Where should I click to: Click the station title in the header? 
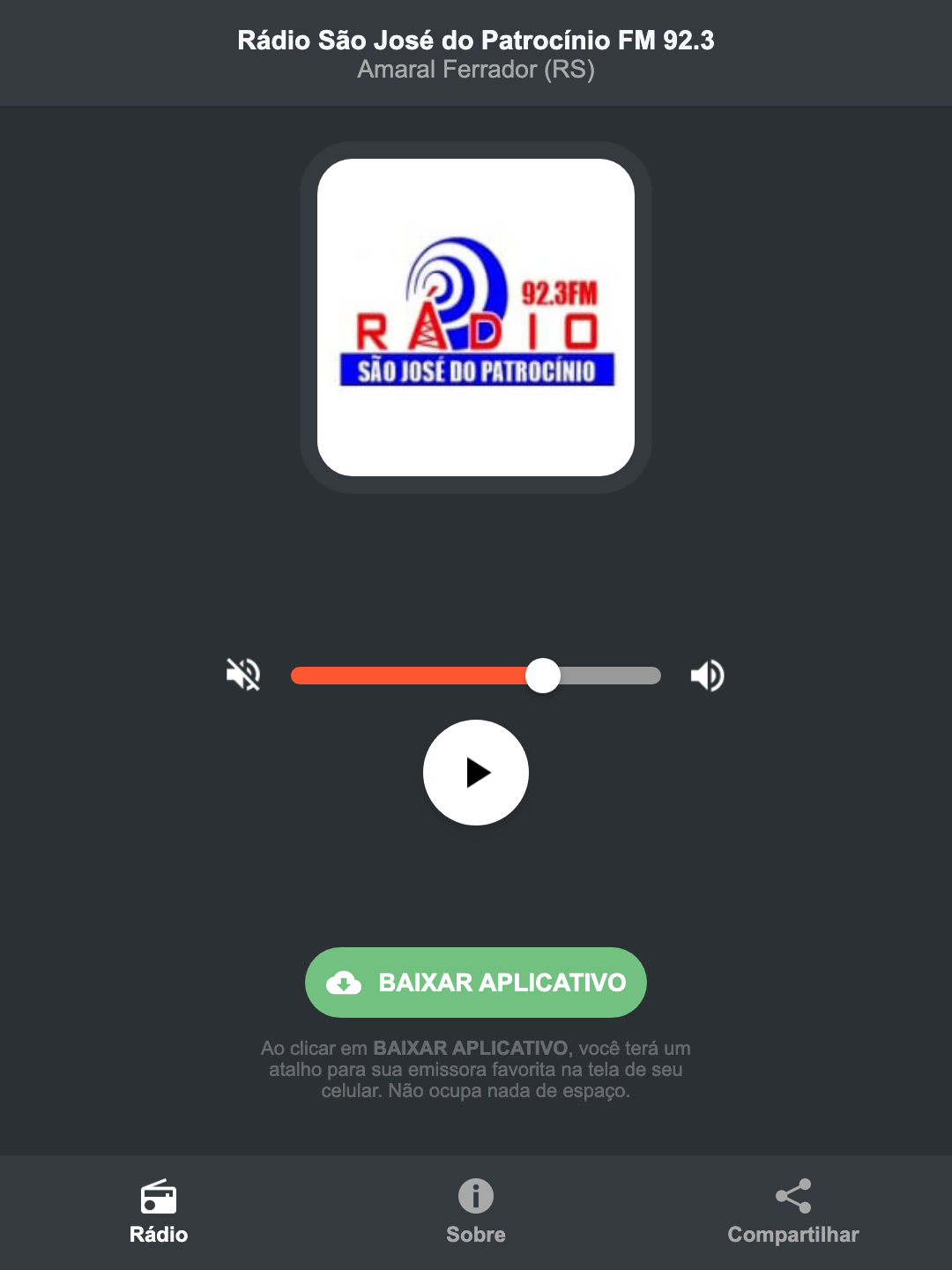475,40
